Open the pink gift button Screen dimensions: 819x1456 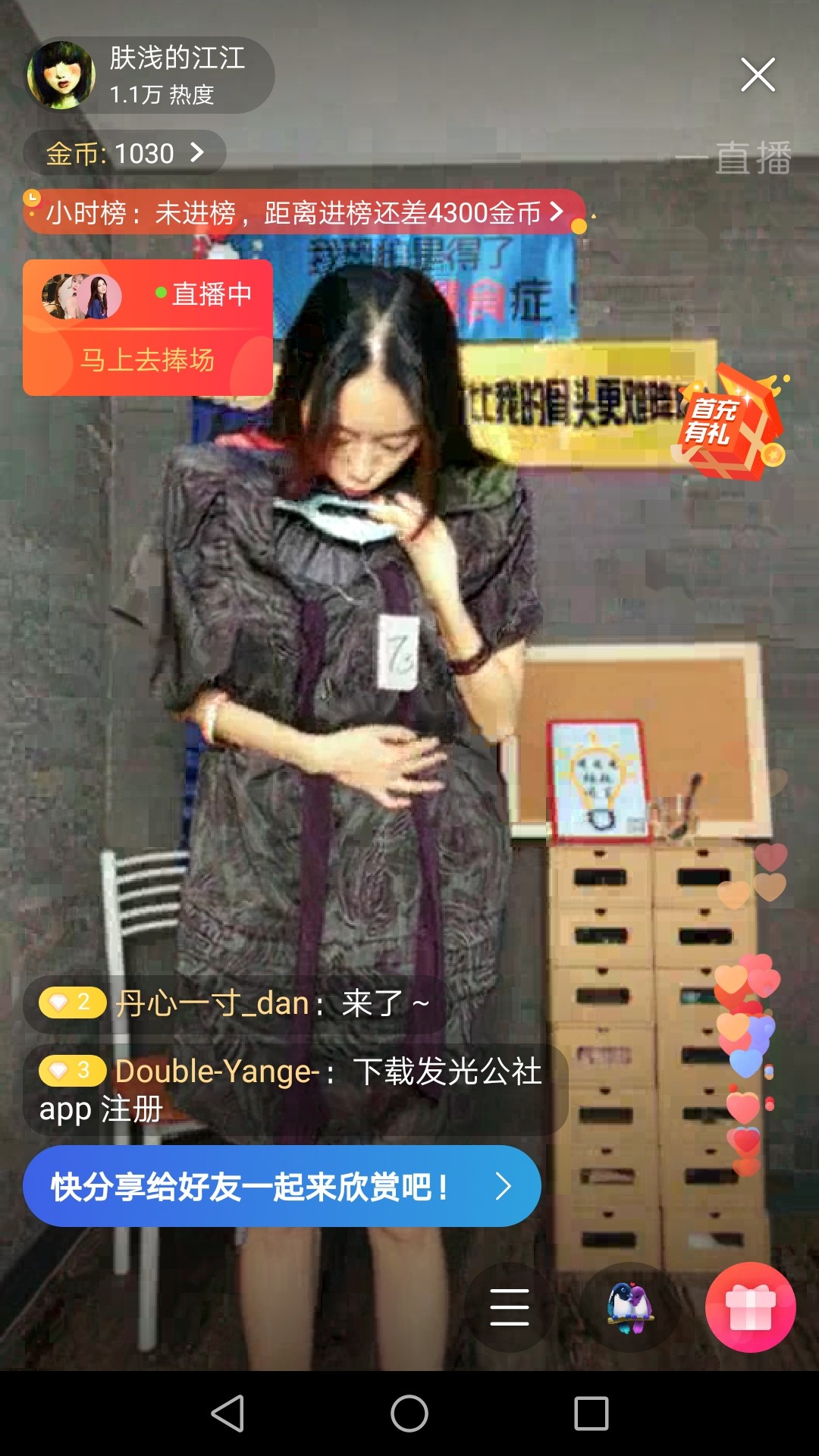pos(750,1307)
